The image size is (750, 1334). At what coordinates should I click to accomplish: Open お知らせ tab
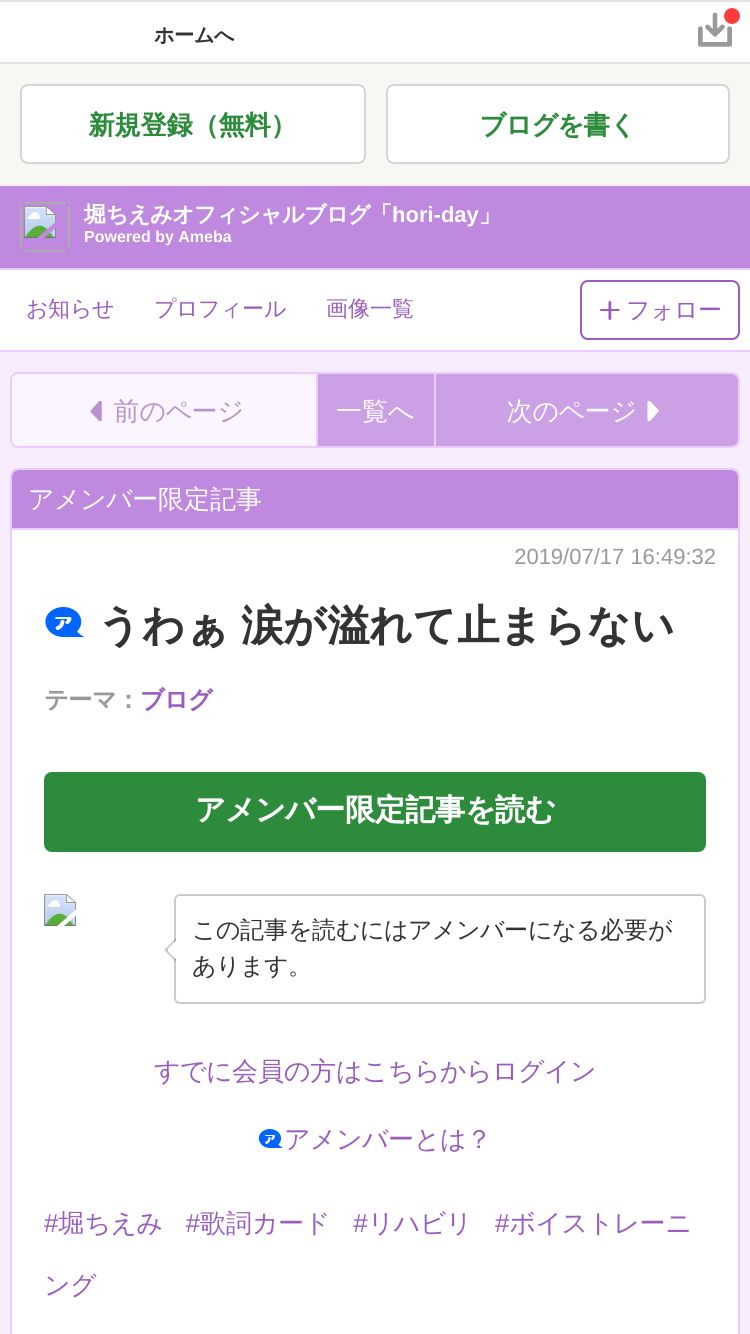70,309
